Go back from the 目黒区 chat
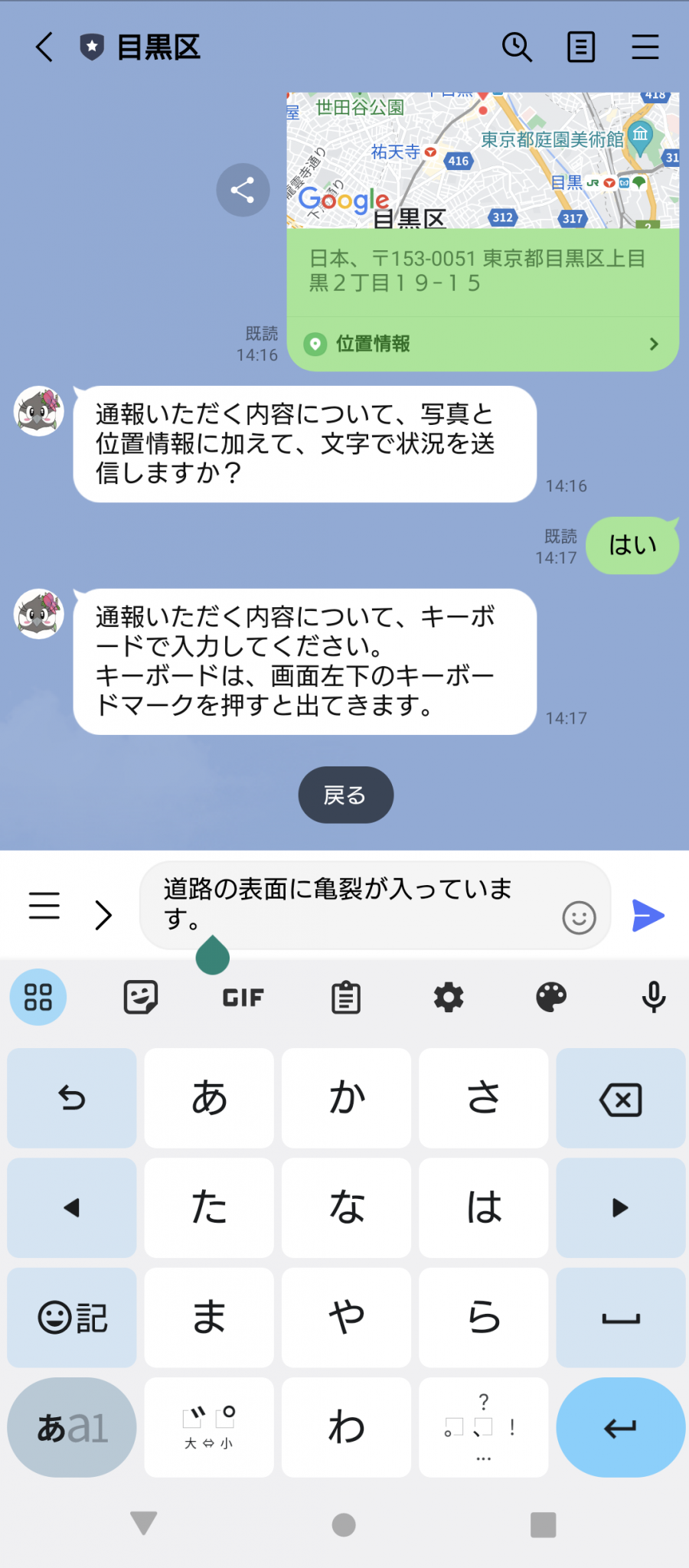 (45, 47)
